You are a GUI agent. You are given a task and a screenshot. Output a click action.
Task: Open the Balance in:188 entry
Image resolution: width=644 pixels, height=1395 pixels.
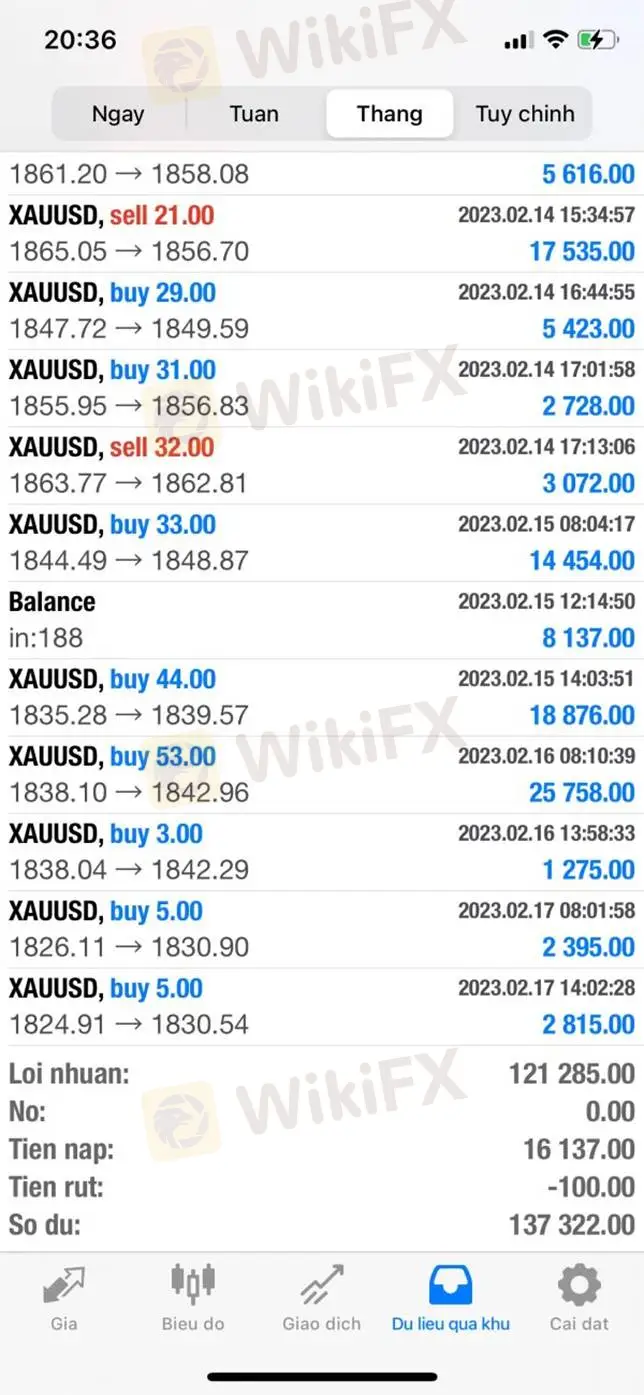coord(322,620)
